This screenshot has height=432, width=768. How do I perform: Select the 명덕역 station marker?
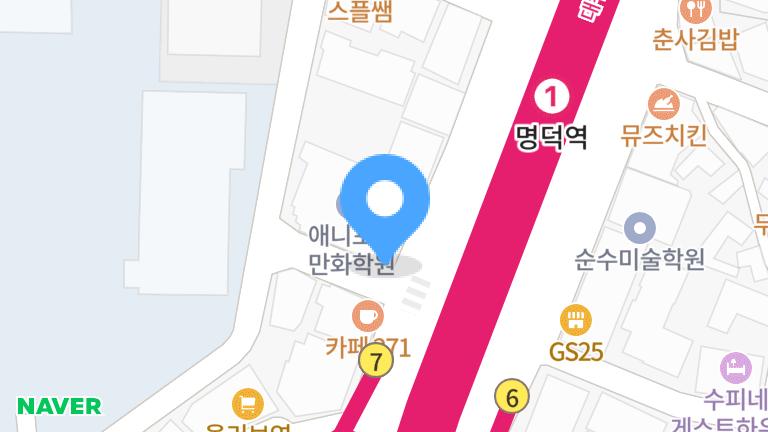[551, 97]
